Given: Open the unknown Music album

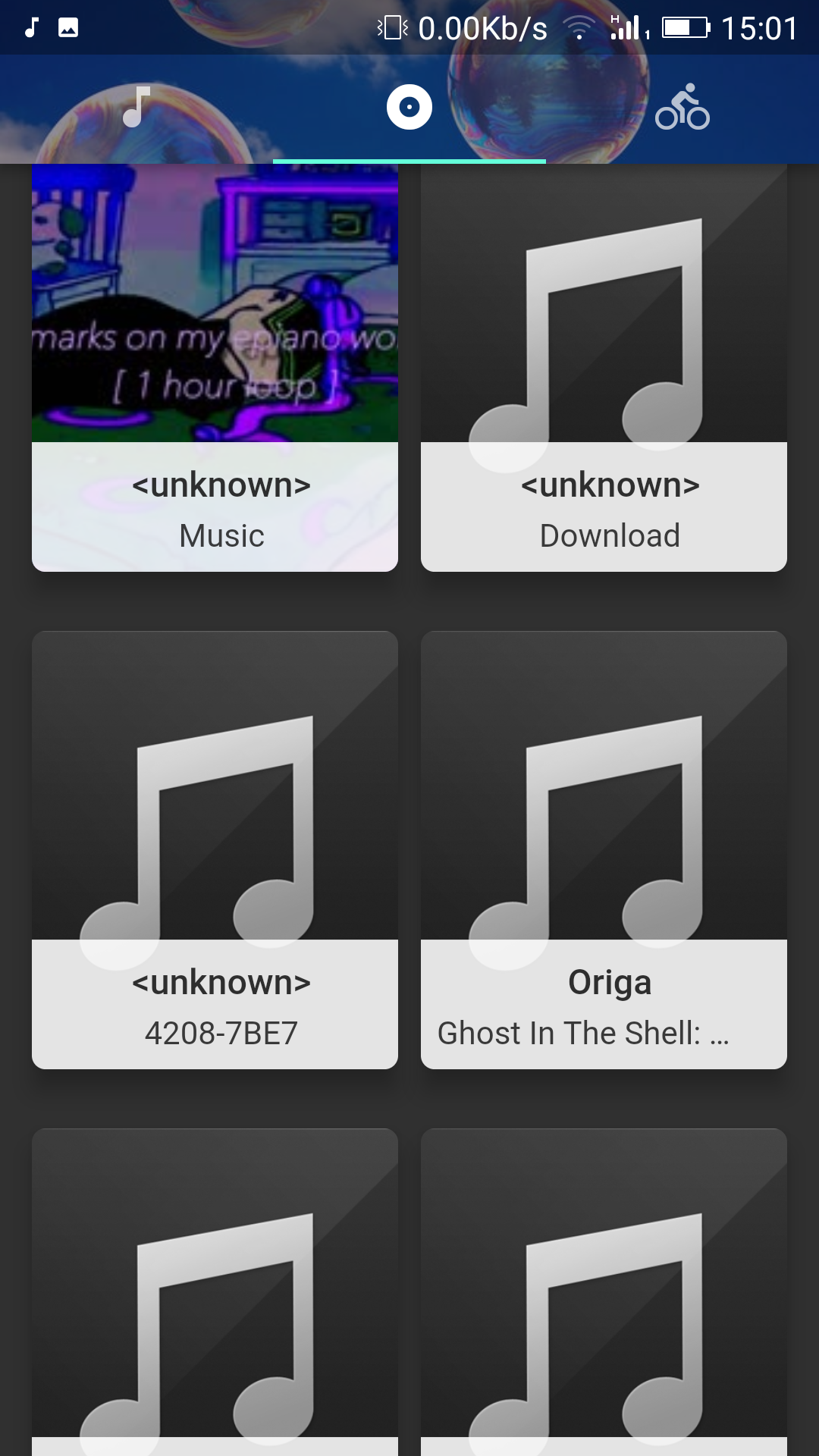Looking at the screenshot, I should coord(215,368).
